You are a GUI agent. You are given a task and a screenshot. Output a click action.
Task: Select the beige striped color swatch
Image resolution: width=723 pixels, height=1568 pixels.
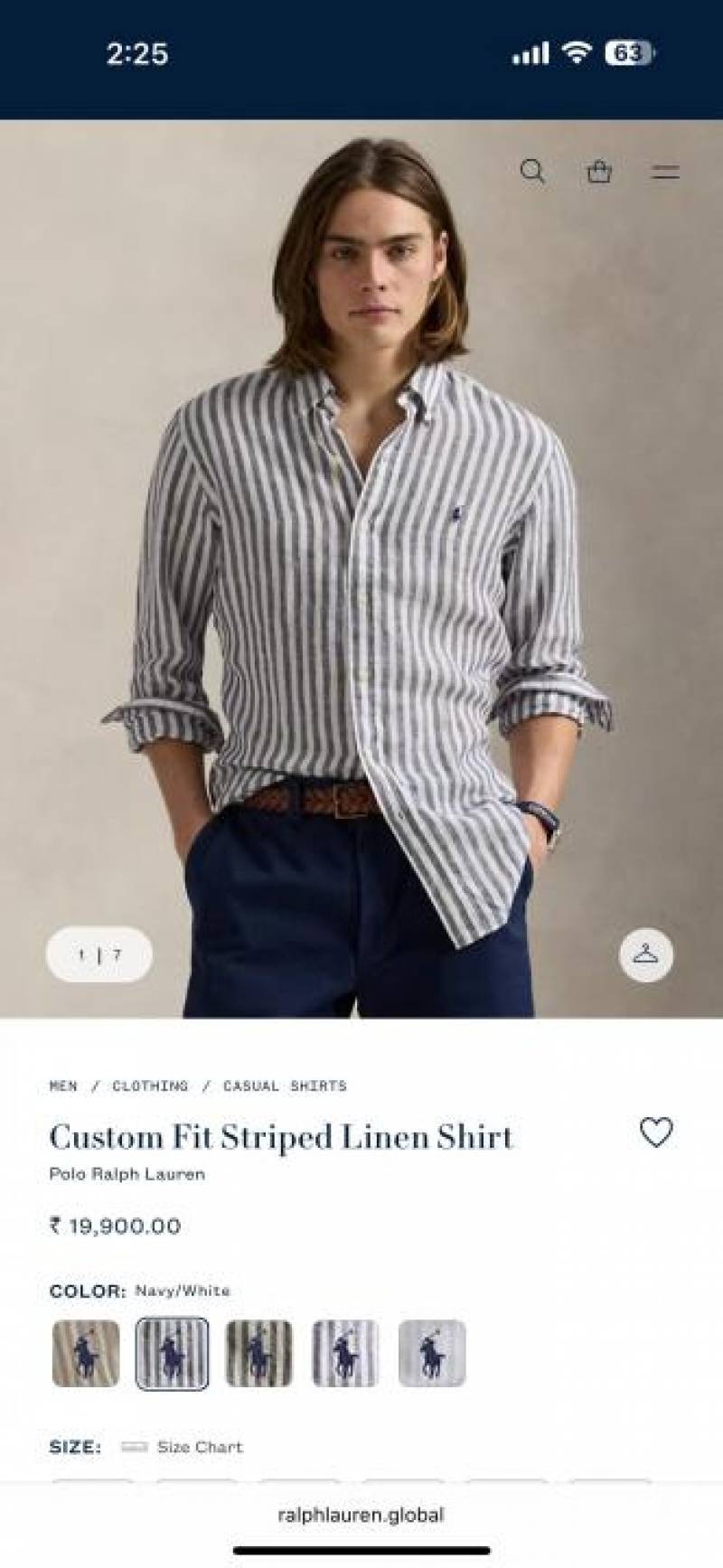[x=86, y=1353]
